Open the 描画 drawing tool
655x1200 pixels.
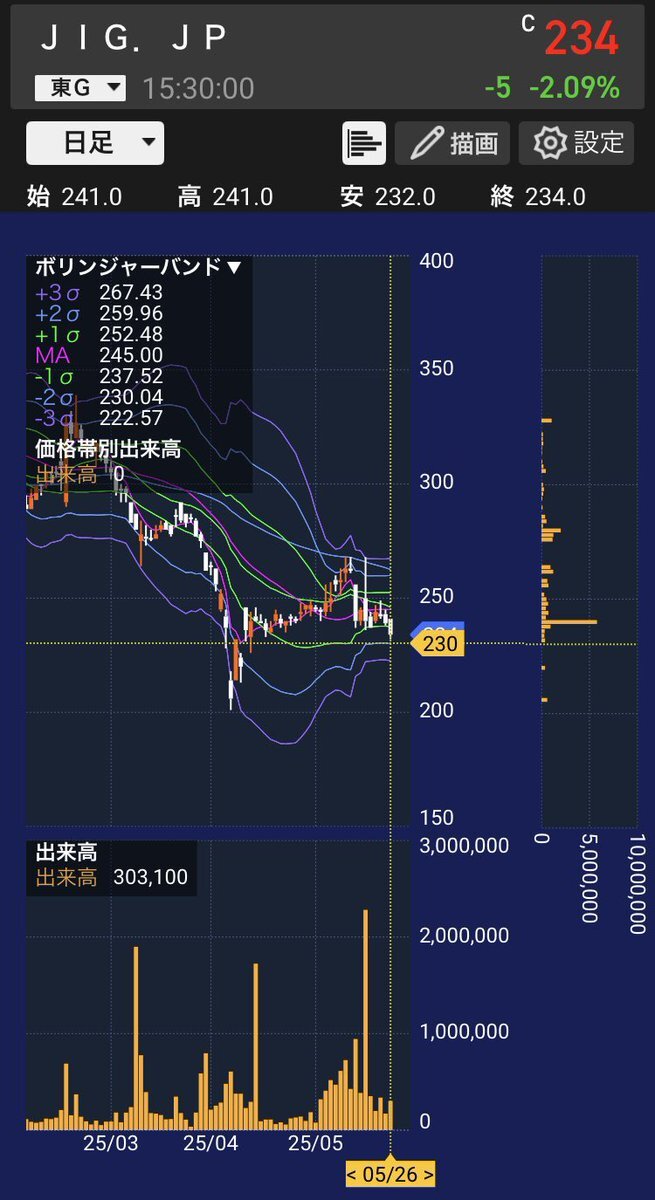pos(452,143)
